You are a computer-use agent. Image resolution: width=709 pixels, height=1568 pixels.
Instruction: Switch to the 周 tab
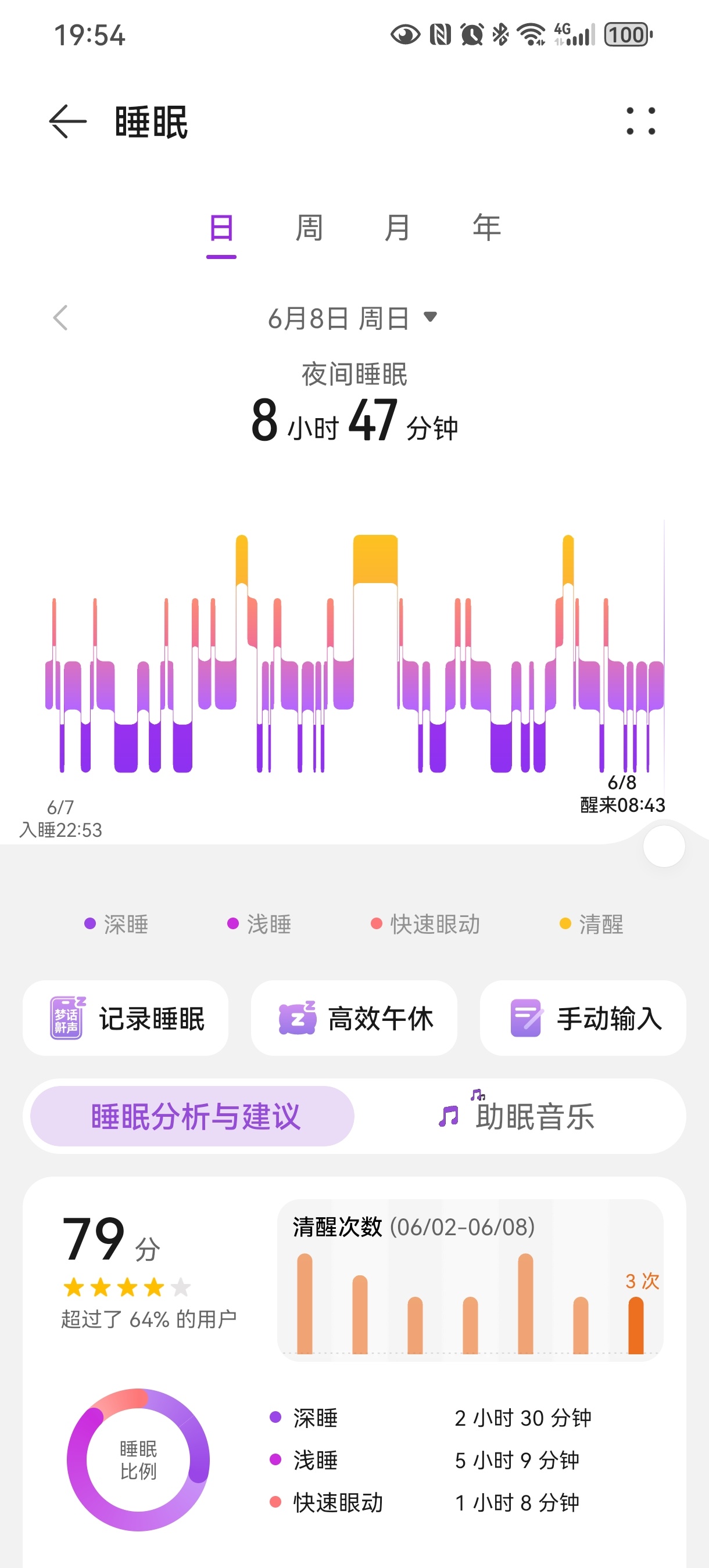[x=309, y=228]
